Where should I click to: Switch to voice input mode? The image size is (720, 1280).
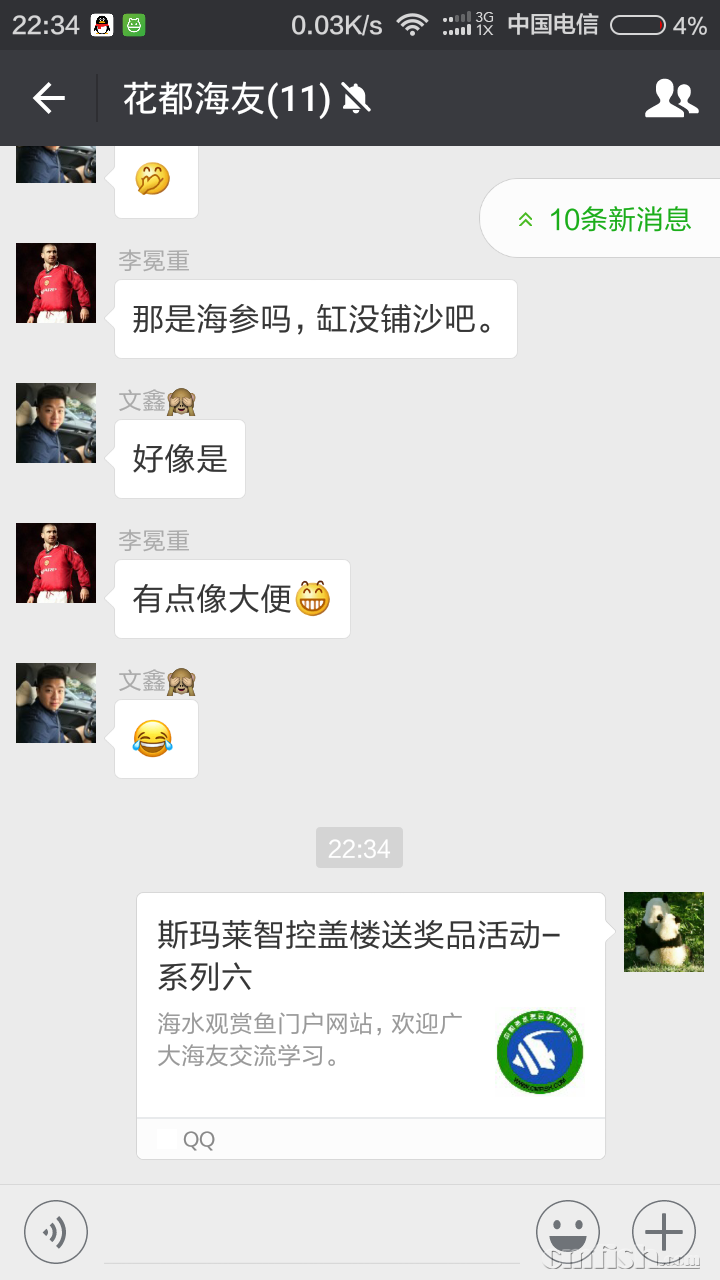click(x=56, y=1232)
